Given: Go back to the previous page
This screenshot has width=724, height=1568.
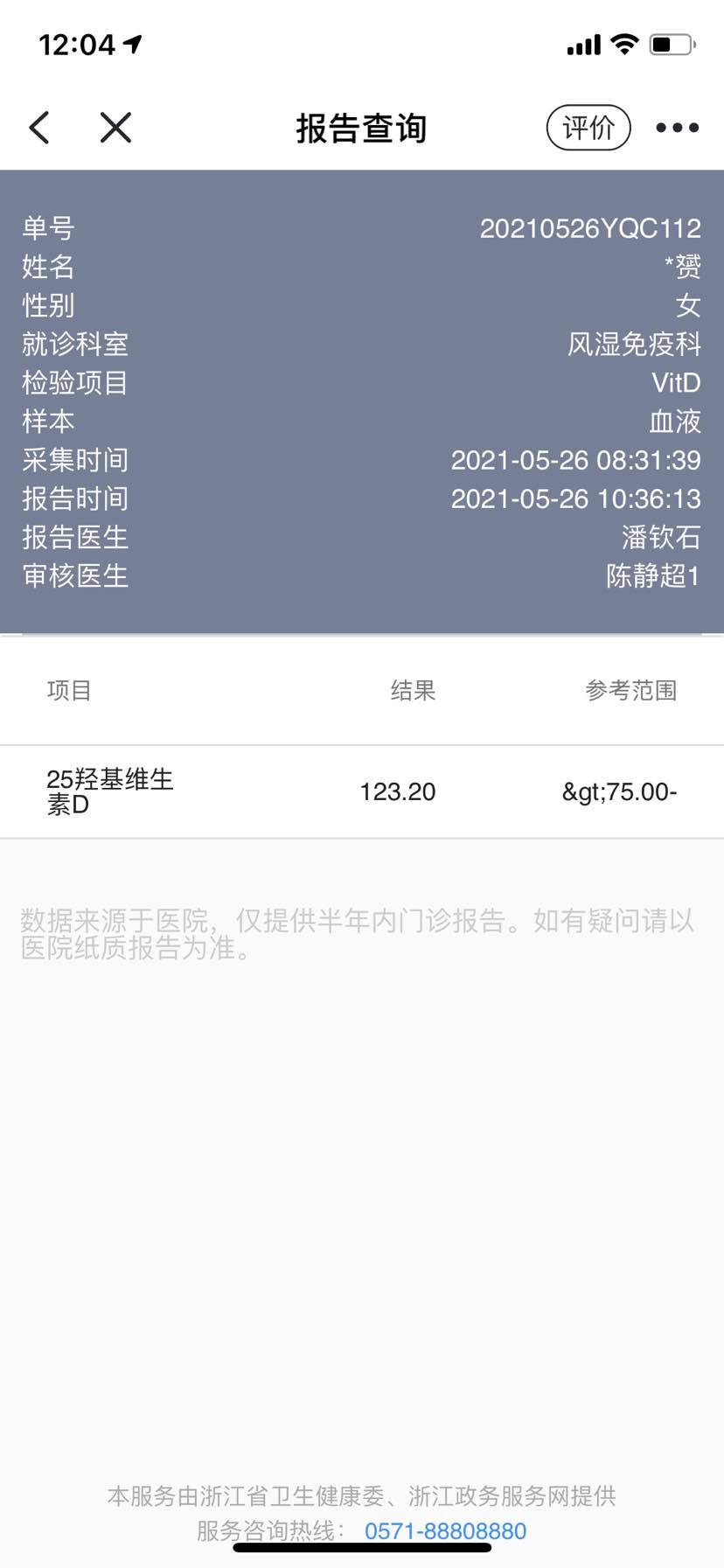Looking at the screenshot, I should click(40, 128).
